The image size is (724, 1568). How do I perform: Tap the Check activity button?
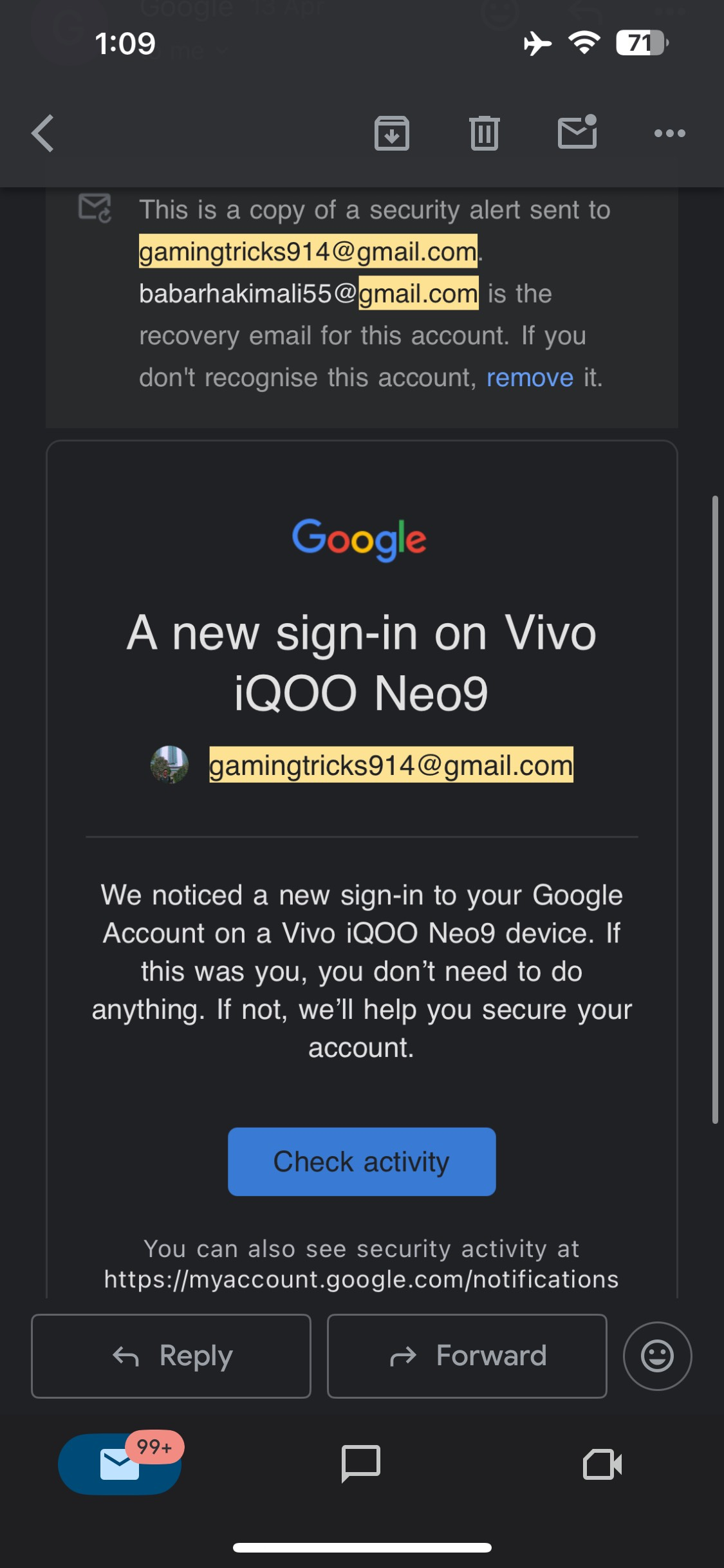pos(362,1161)
